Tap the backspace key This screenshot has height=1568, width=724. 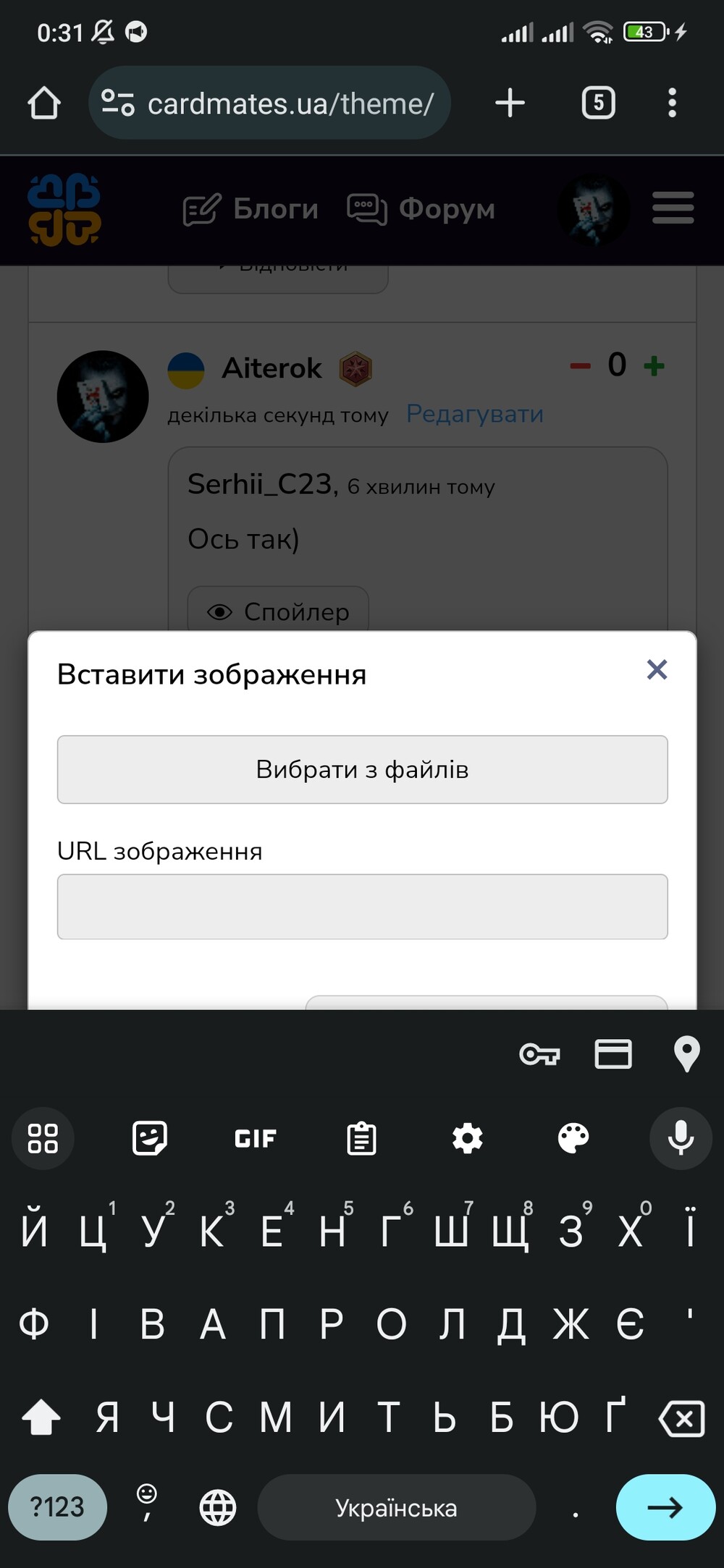click(681, 1418)
